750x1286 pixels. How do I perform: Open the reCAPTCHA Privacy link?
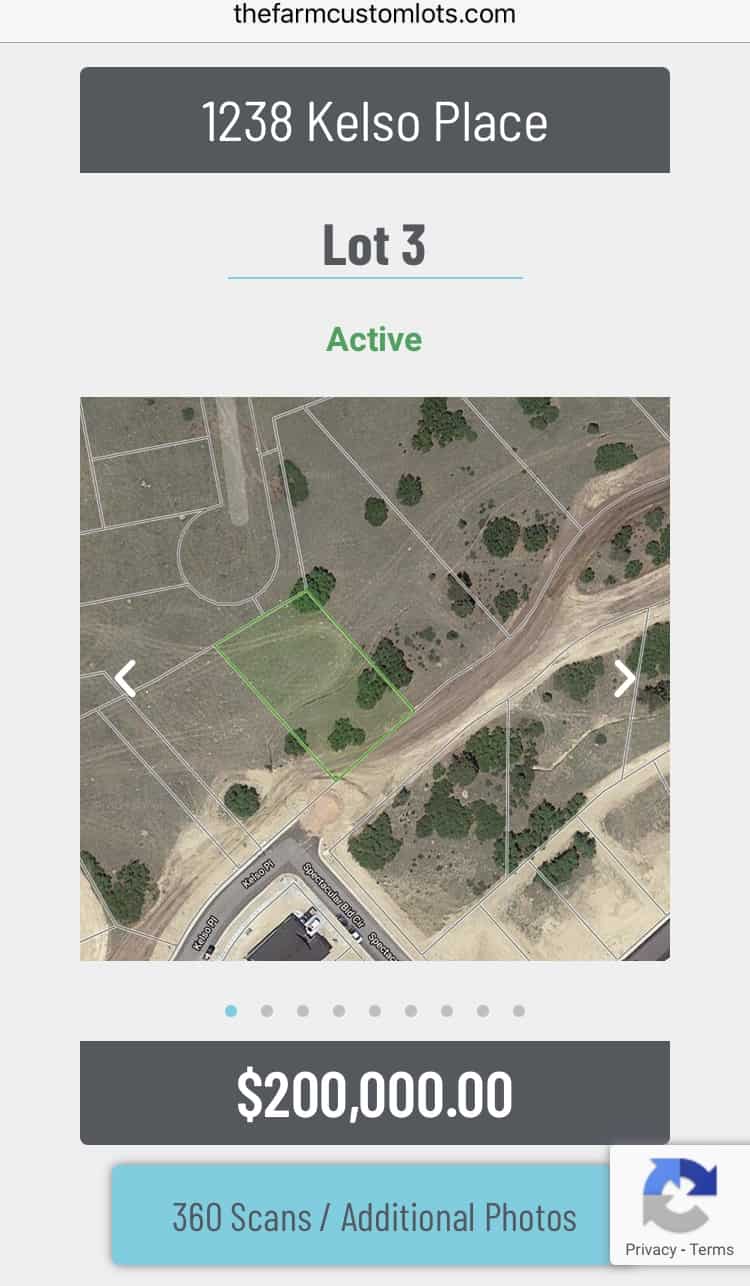pos(651,1249)
